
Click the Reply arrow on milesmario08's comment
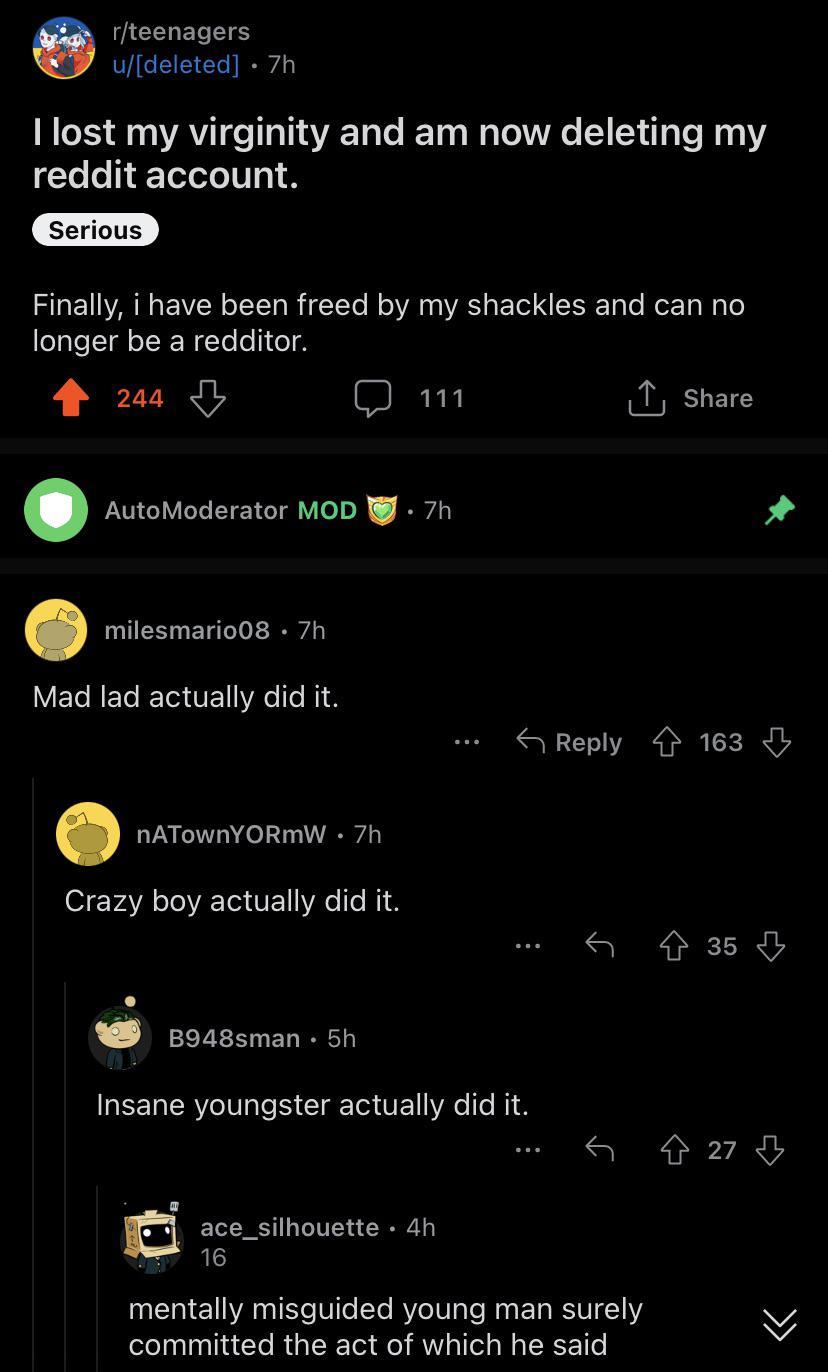click(568, 742)
